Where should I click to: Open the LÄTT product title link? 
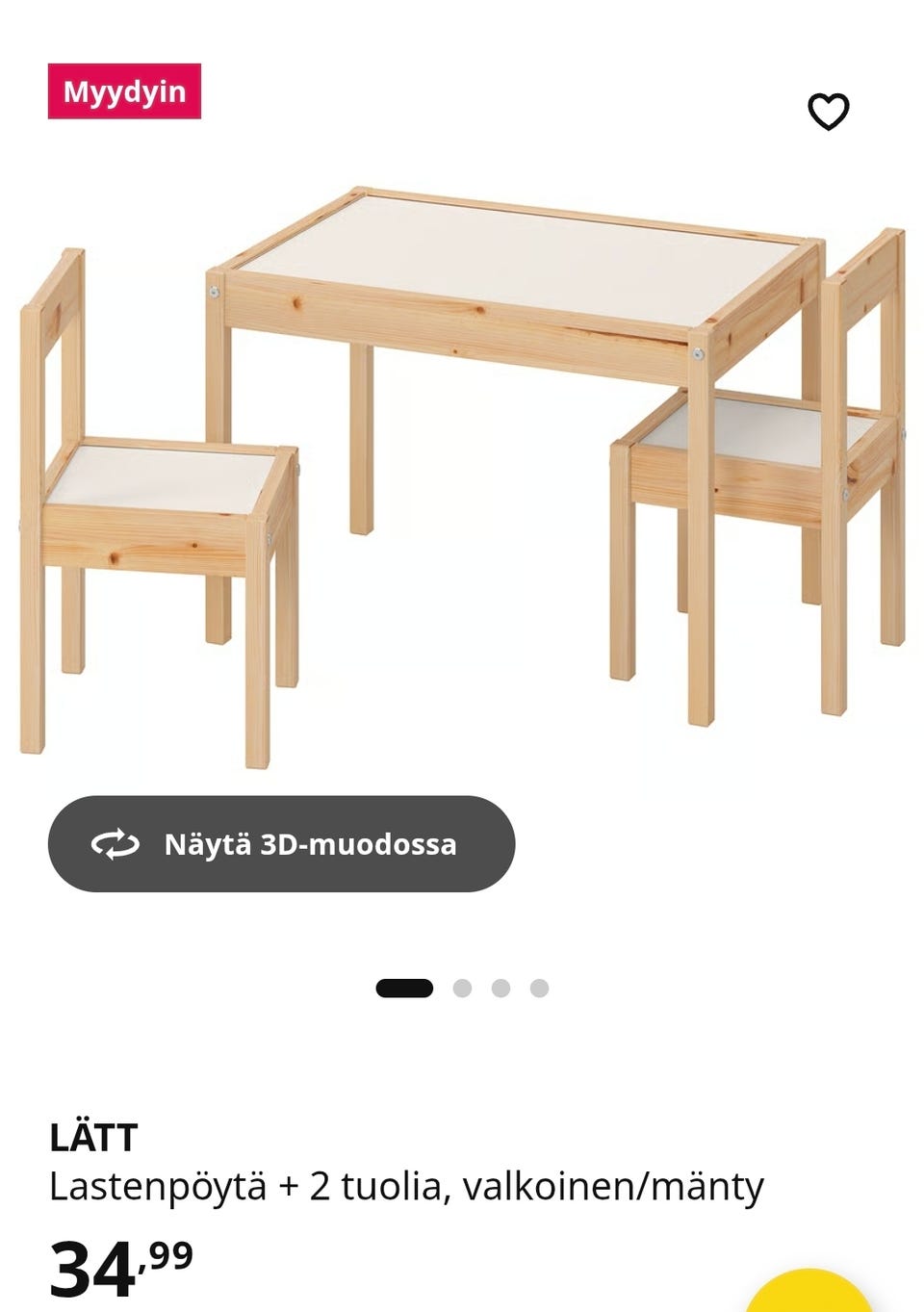click(x=94, y=1138)
